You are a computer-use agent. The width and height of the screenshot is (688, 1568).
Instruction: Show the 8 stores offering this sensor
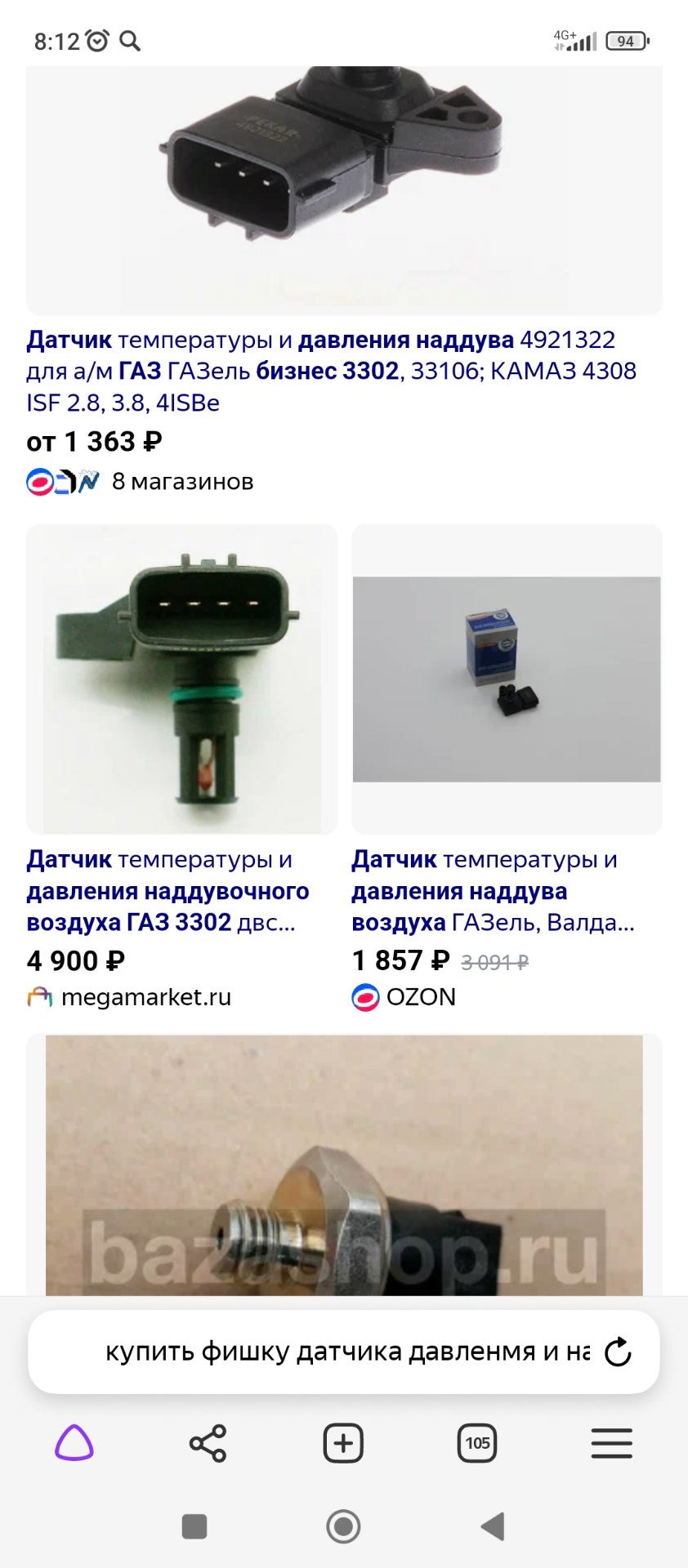tap(182, 482)
